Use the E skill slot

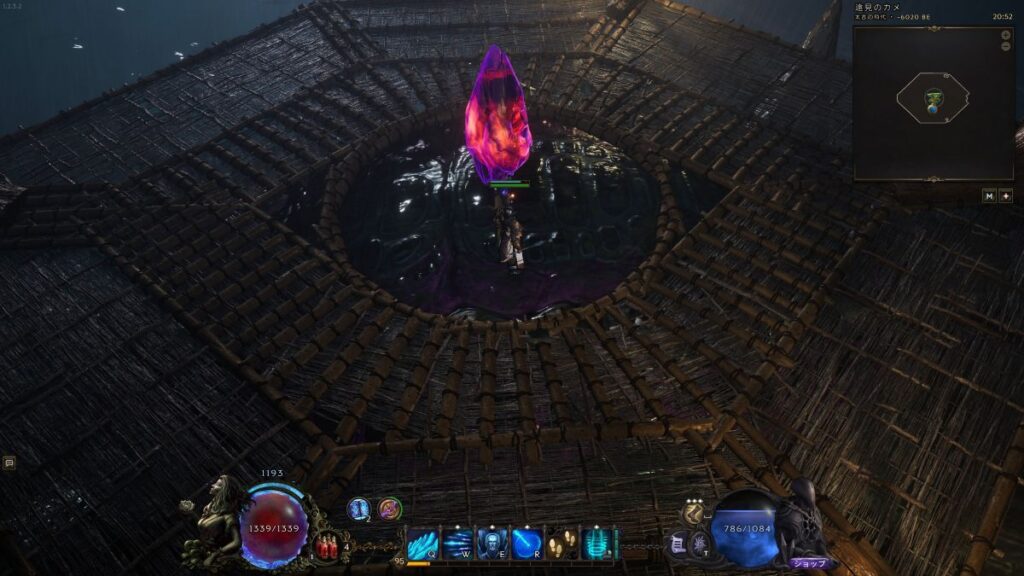pos(492,544)
